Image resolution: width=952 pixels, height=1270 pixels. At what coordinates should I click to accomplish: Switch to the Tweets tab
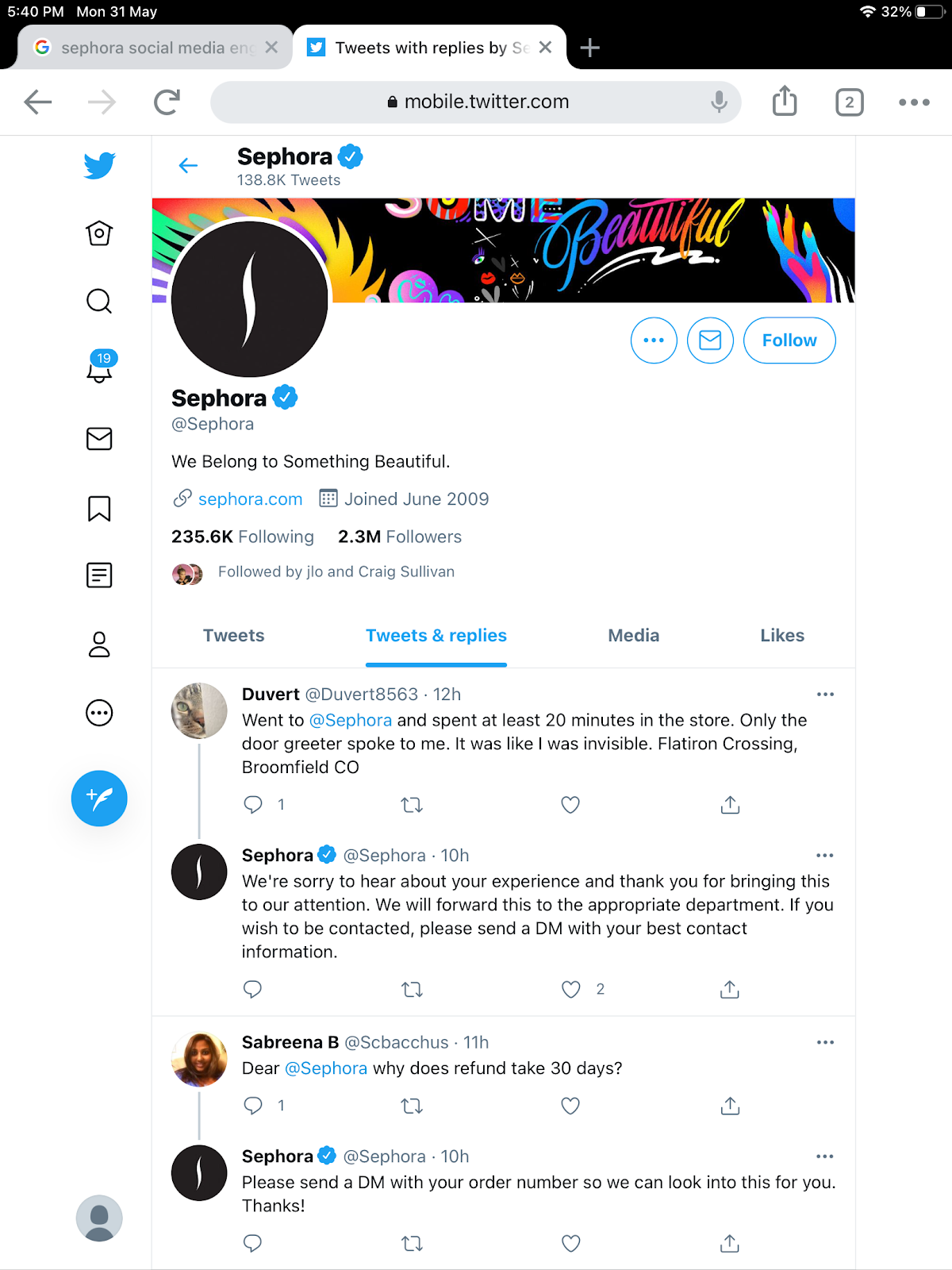point(233,635)
